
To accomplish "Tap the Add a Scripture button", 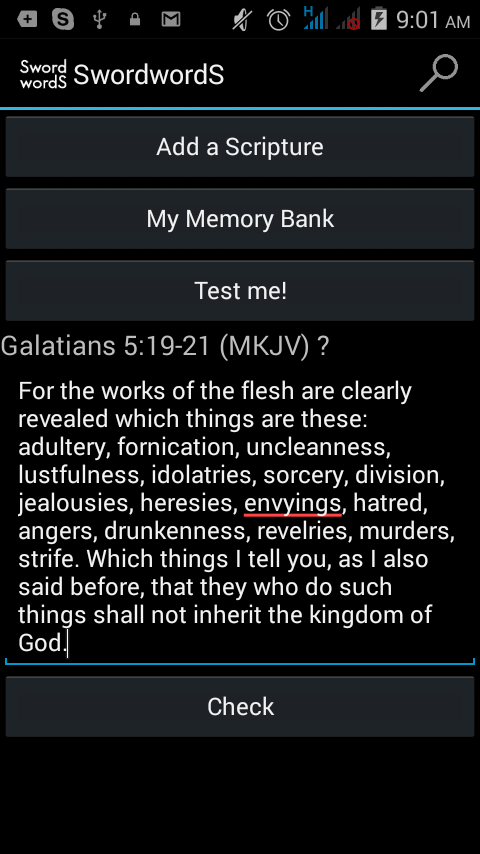I will point(240,147).
